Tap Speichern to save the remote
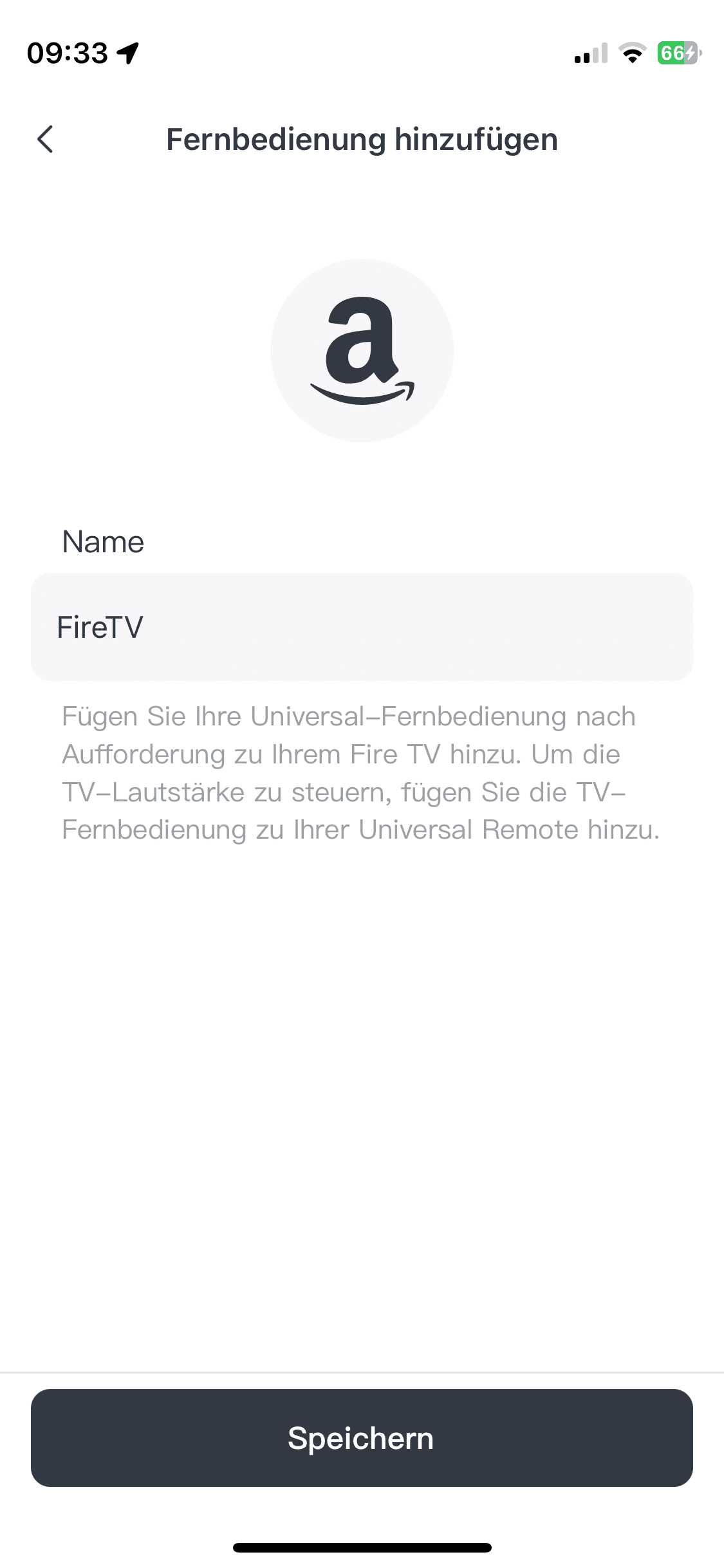The width and height of the screenshot is (724, 1568). 362,1438
